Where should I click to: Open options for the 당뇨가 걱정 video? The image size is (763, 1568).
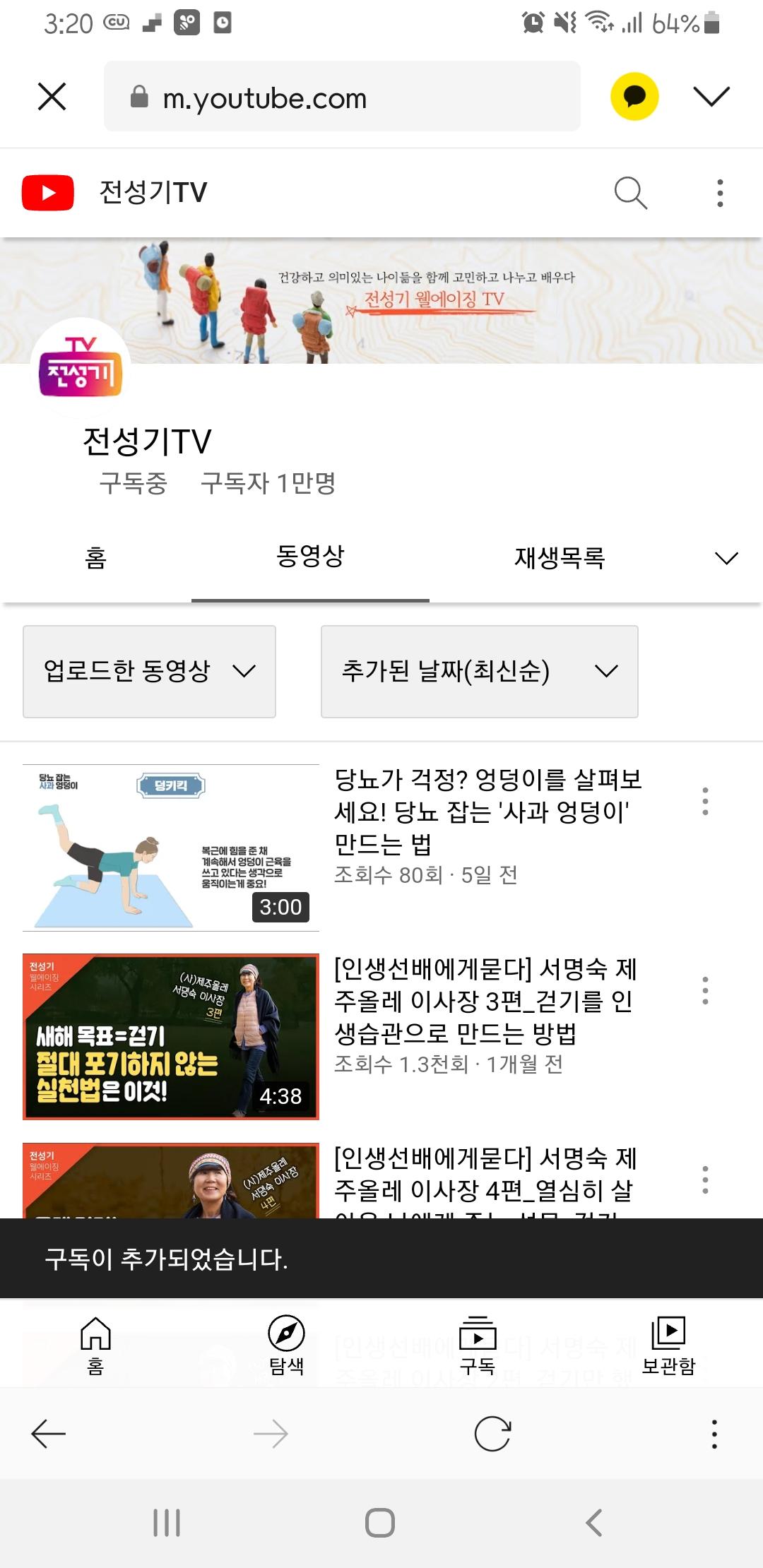coord(705,802)
